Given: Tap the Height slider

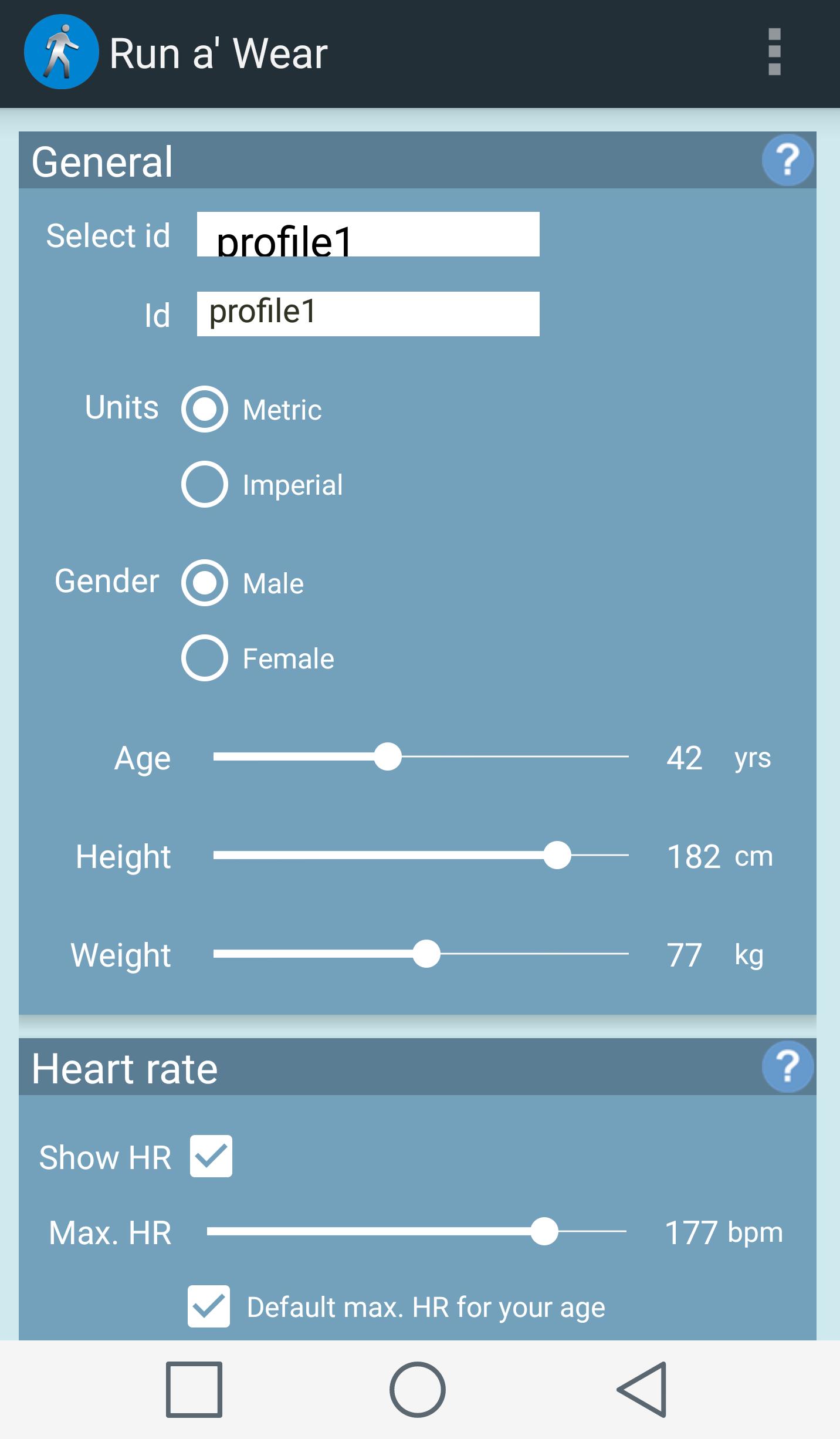Looking at the screenshot, I should click(420, 856).
